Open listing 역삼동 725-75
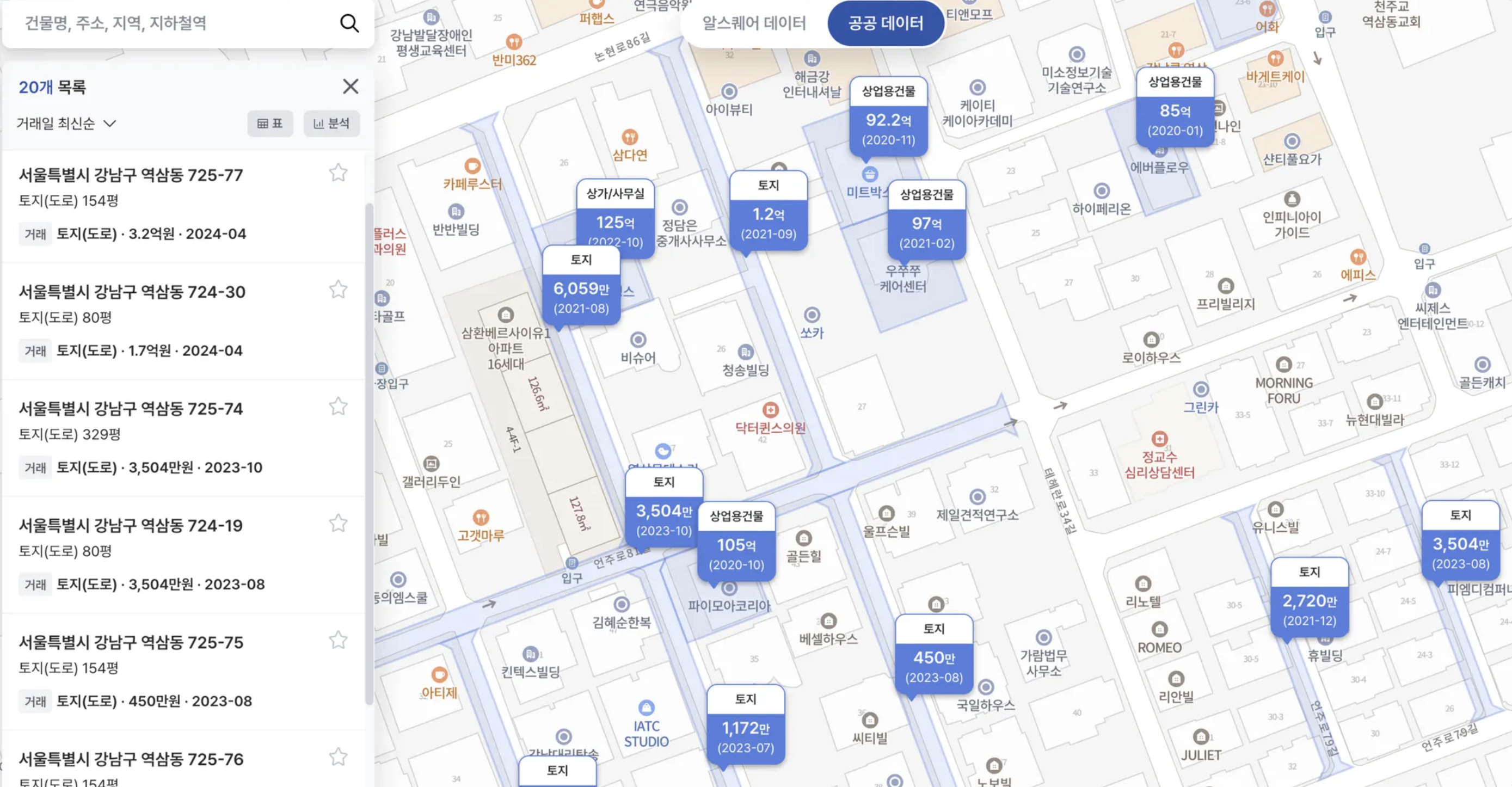The image size is (1512, 787). pyautogui.click(x=131, y=642)
